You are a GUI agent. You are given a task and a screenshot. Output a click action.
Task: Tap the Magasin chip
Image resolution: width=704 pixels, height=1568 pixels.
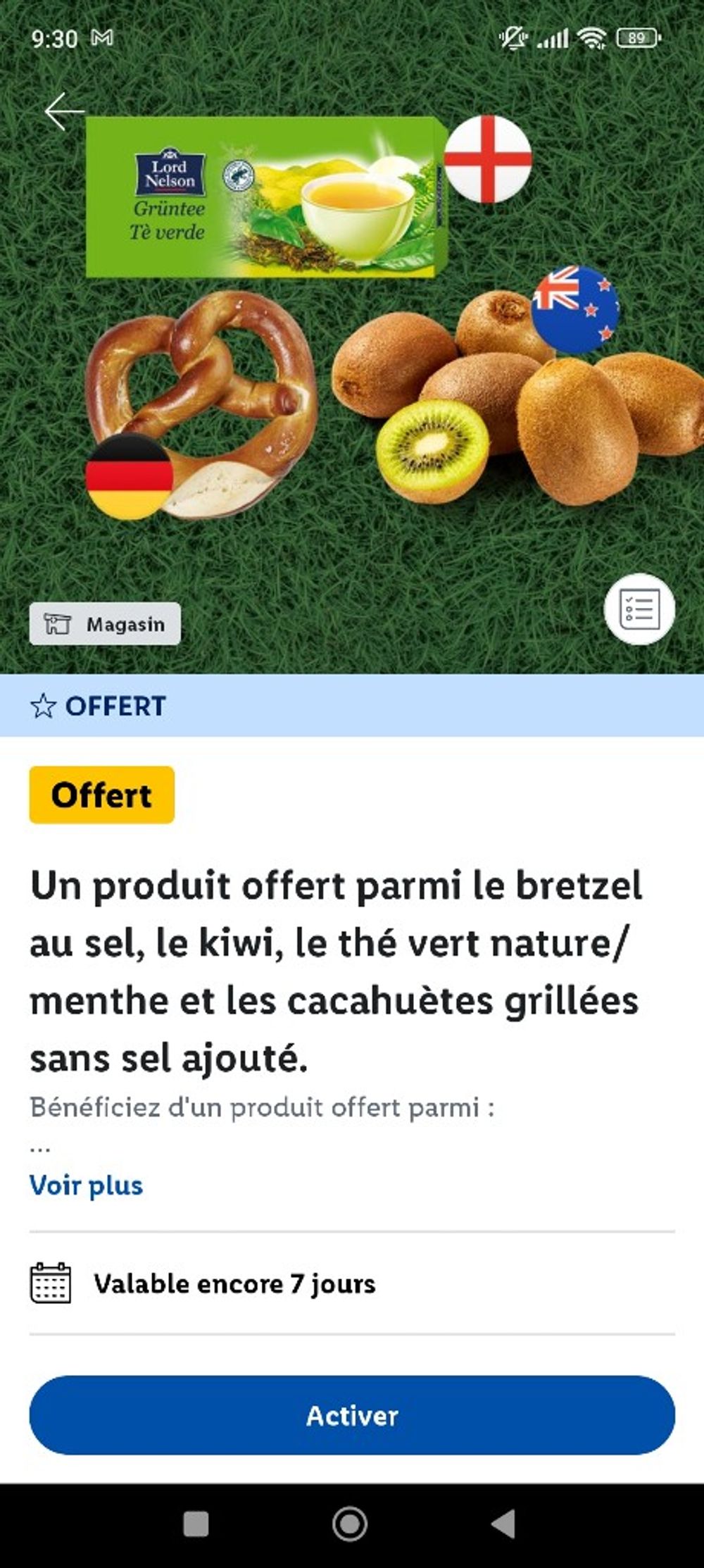105,624
